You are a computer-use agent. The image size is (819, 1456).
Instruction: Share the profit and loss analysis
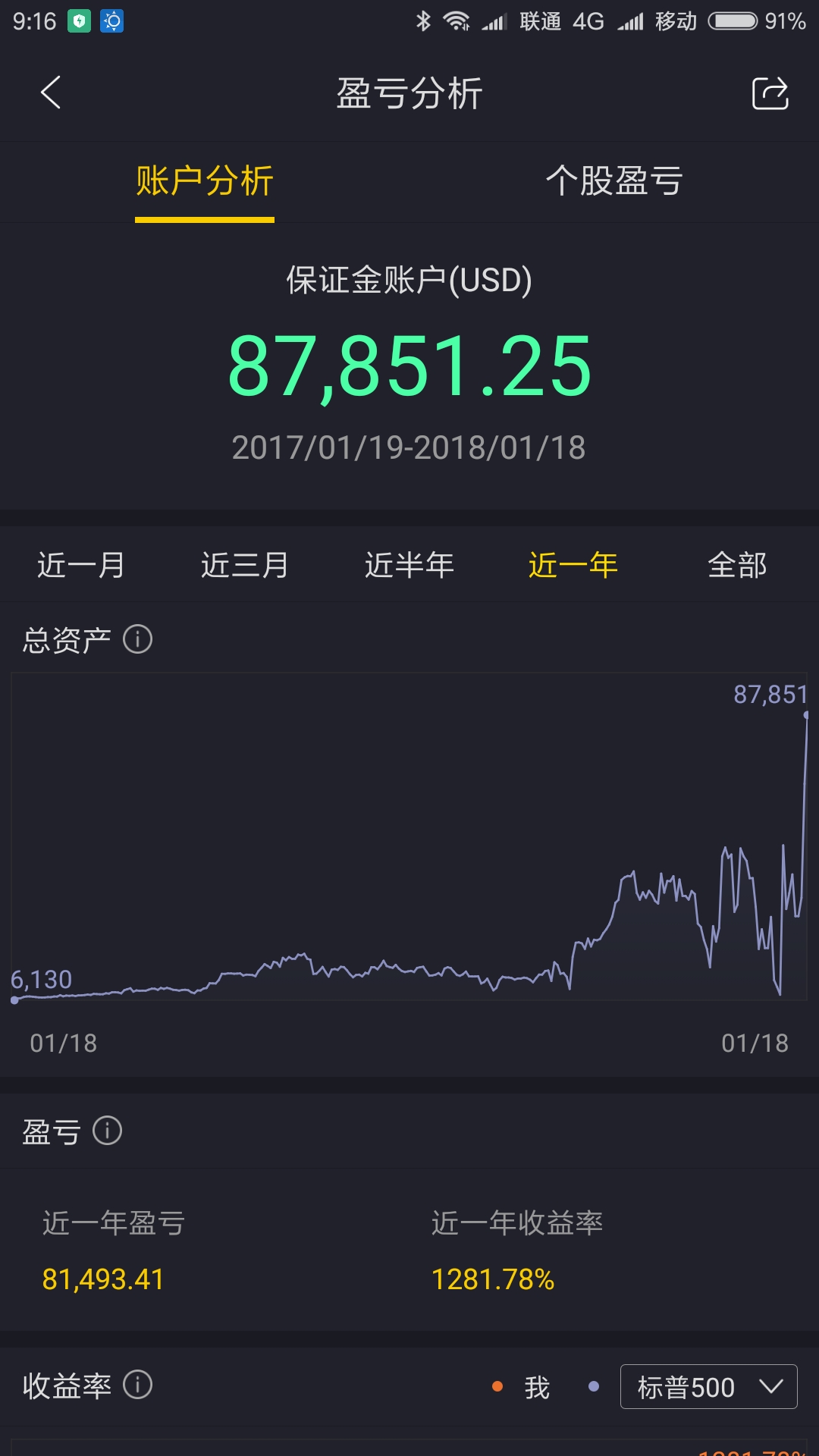770,93
